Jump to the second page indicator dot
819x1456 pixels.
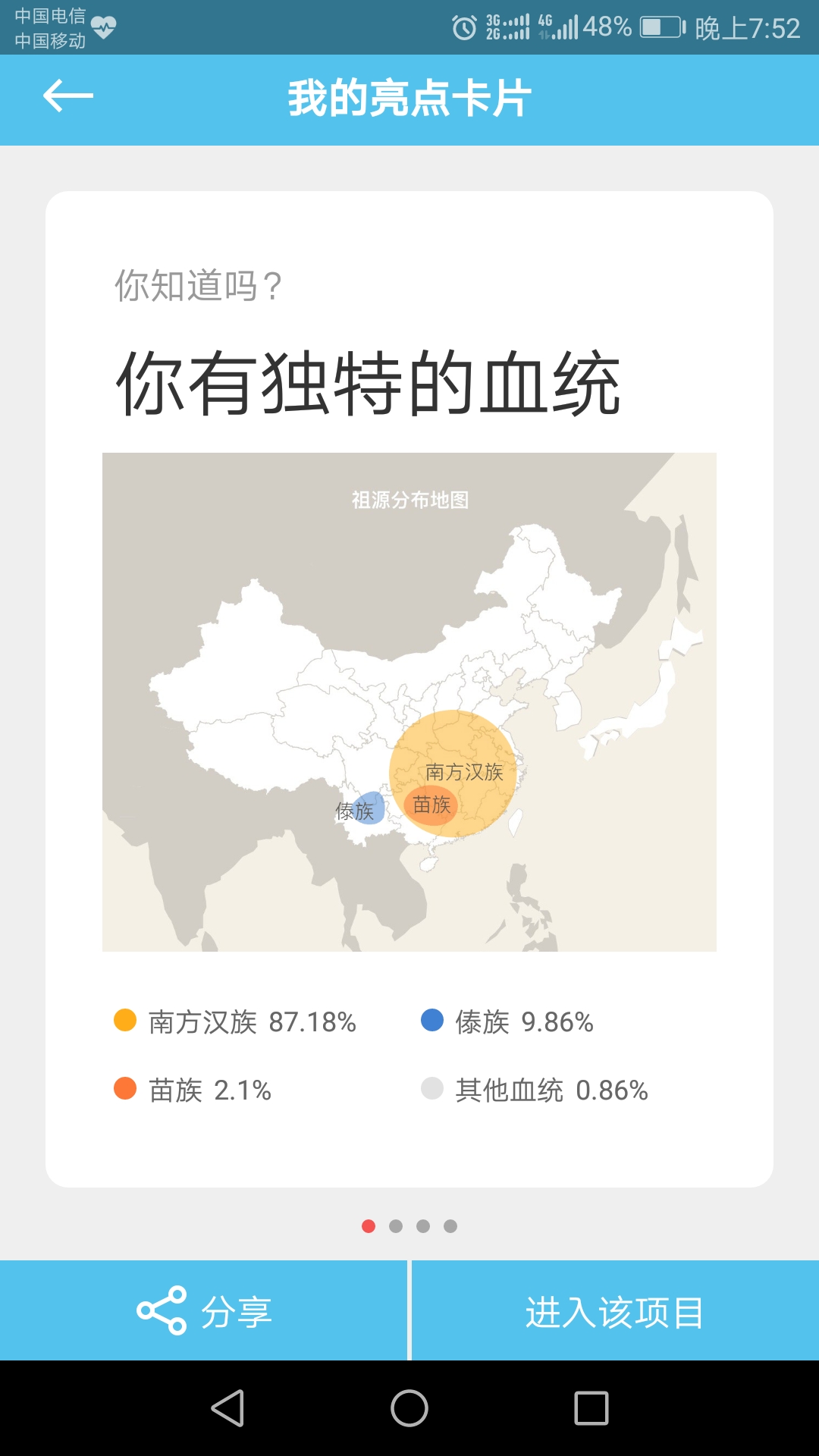396,1226
